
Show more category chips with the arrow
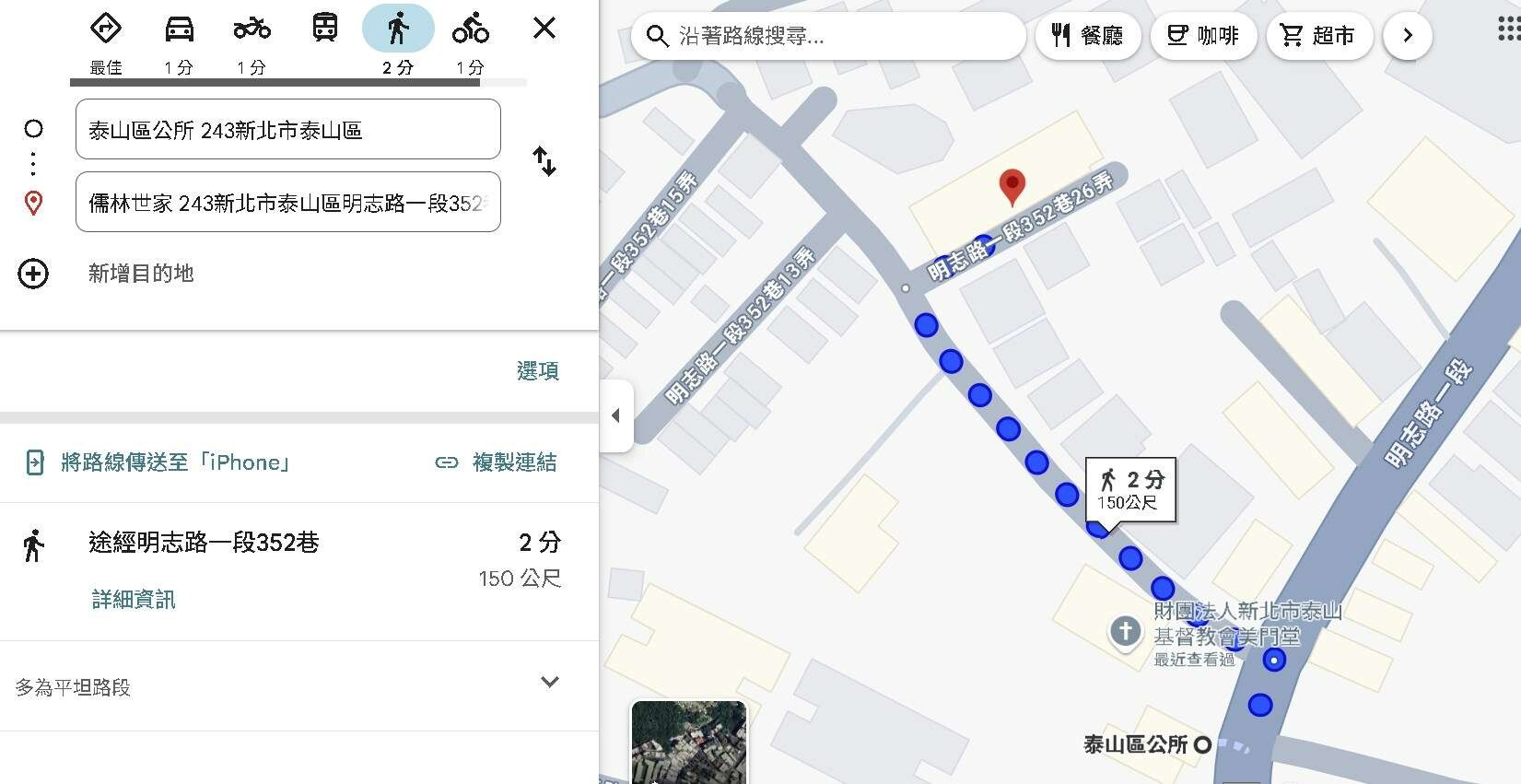pyautogui.click(x=1407, y=36)
